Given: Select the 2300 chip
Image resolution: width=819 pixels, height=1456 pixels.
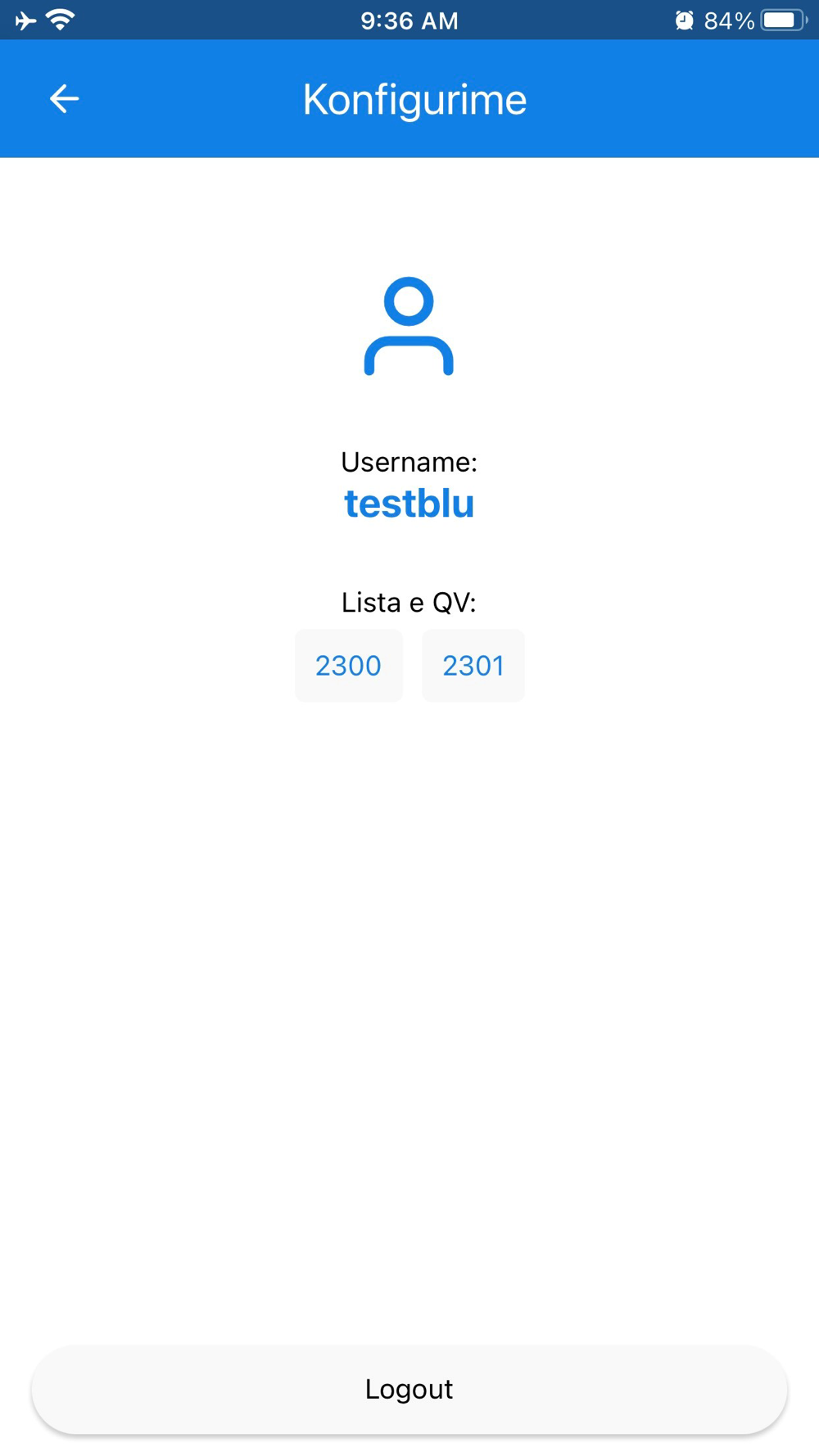Looking at the screenshot, I should click(x=348, y=666).
